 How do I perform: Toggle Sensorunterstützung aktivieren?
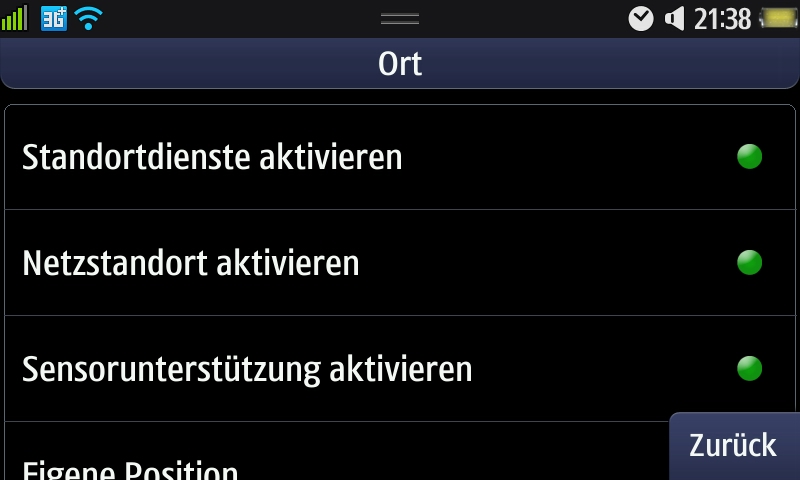(749, 369)
